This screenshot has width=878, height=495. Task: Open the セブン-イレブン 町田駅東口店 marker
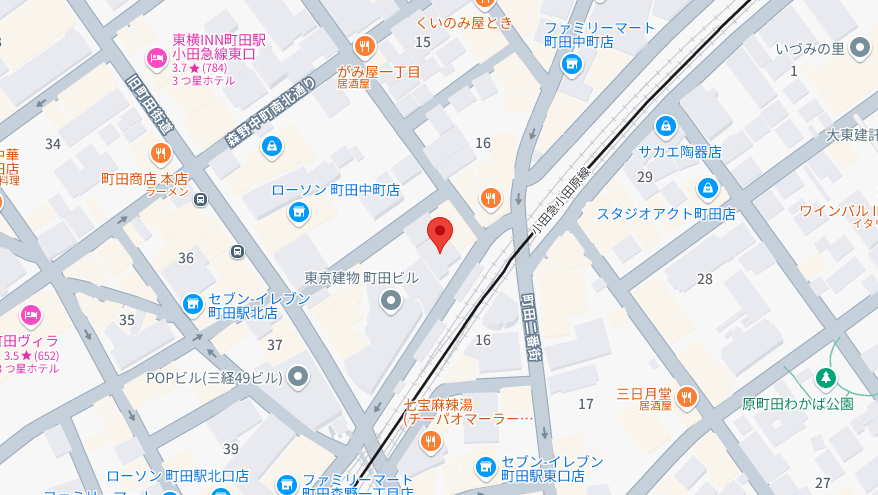(x=485, y=466)
